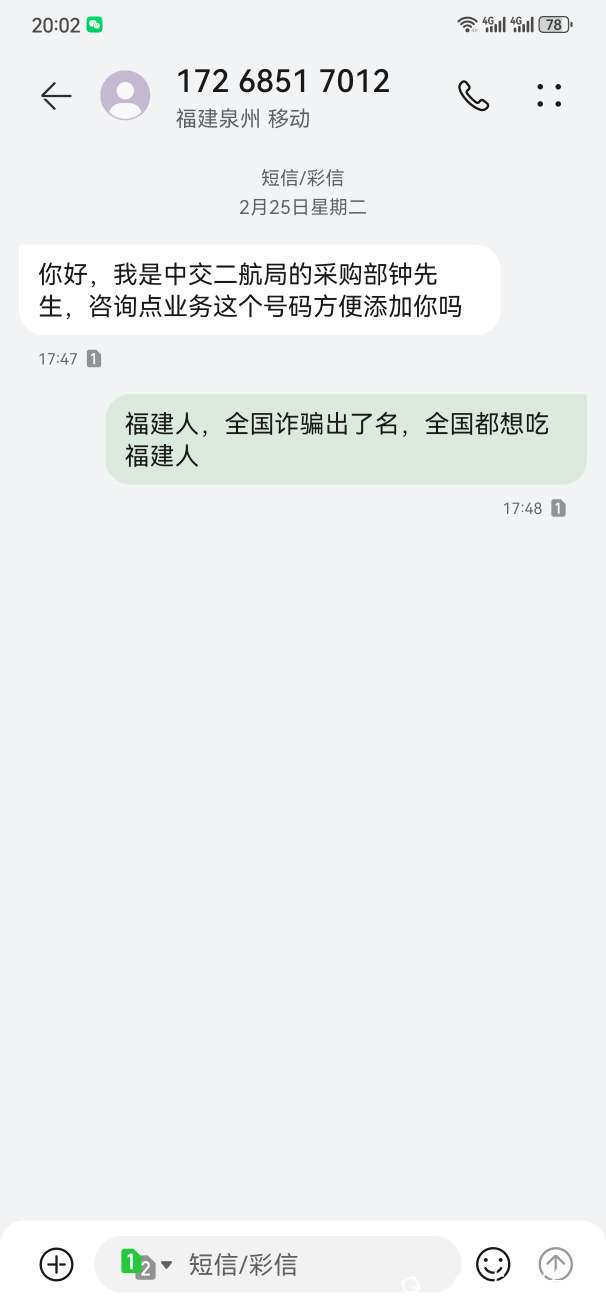
Task: Switch SIM card using the SIM selector
Action: [x=146, y=1264]
